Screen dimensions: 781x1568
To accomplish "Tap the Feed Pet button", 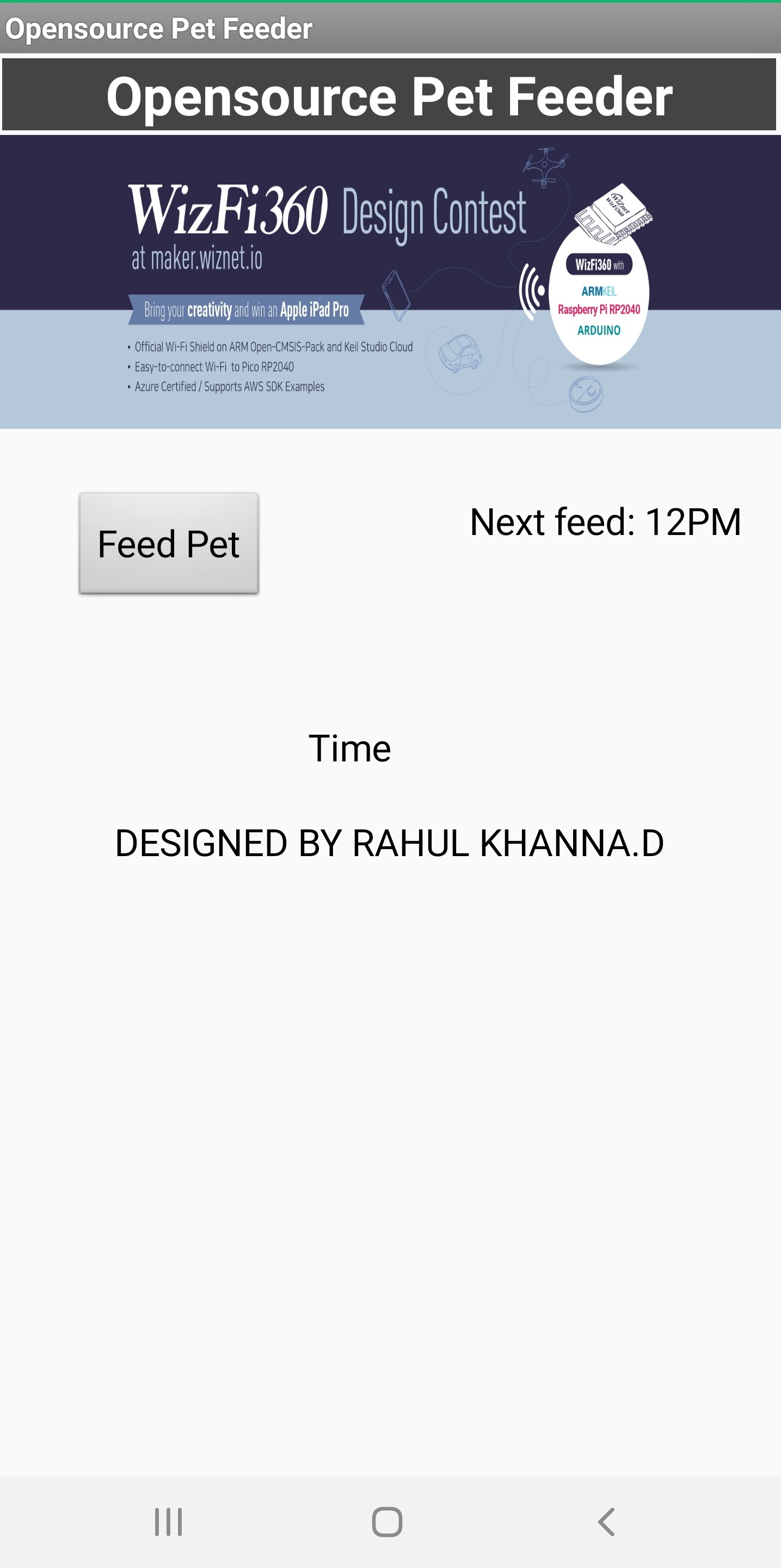I will coord(169,543).
